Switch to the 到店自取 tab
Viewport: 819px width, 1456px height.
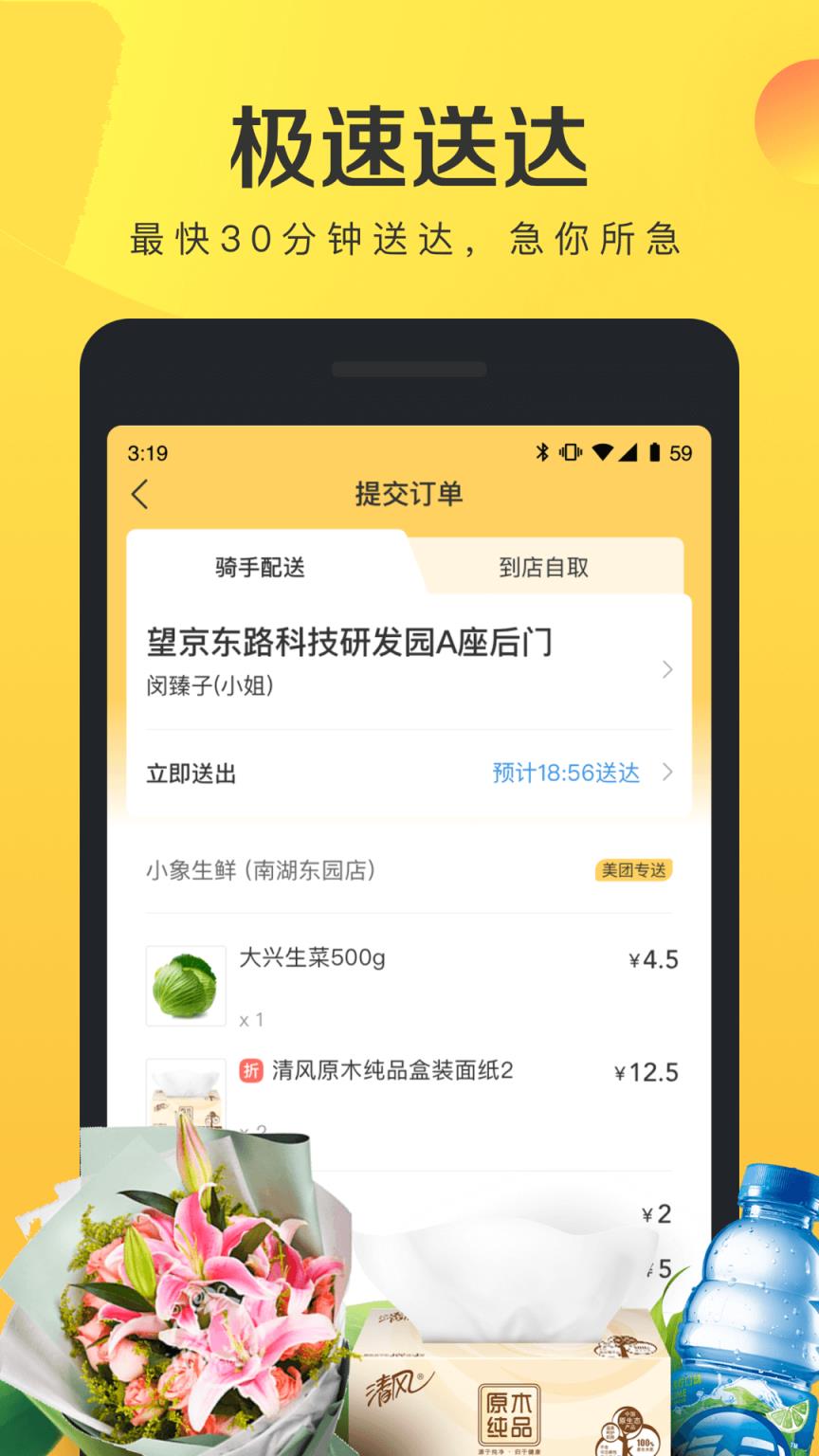[543, 568]
